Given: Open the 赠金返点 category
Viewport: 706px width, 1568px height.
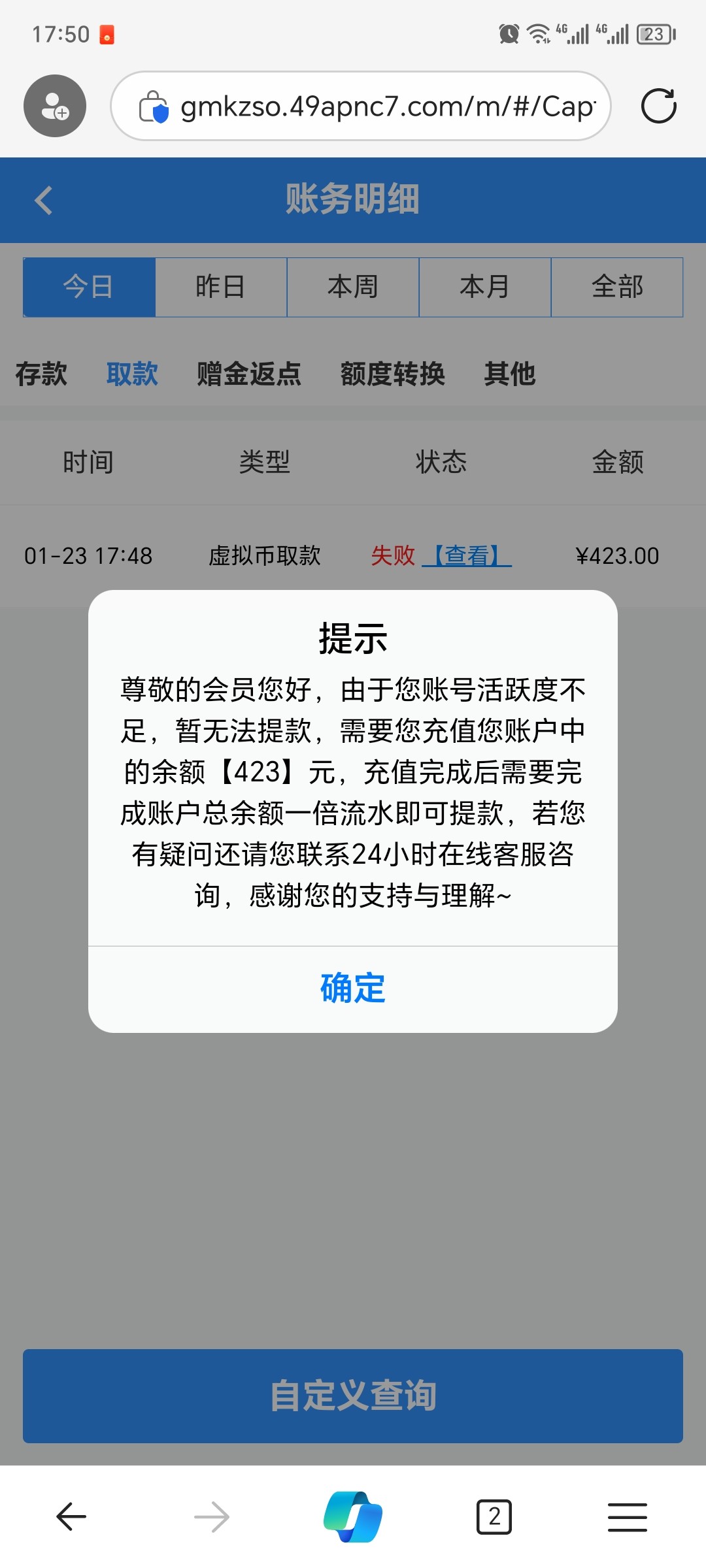Looking at the screenshot, I should pos(249,374).
